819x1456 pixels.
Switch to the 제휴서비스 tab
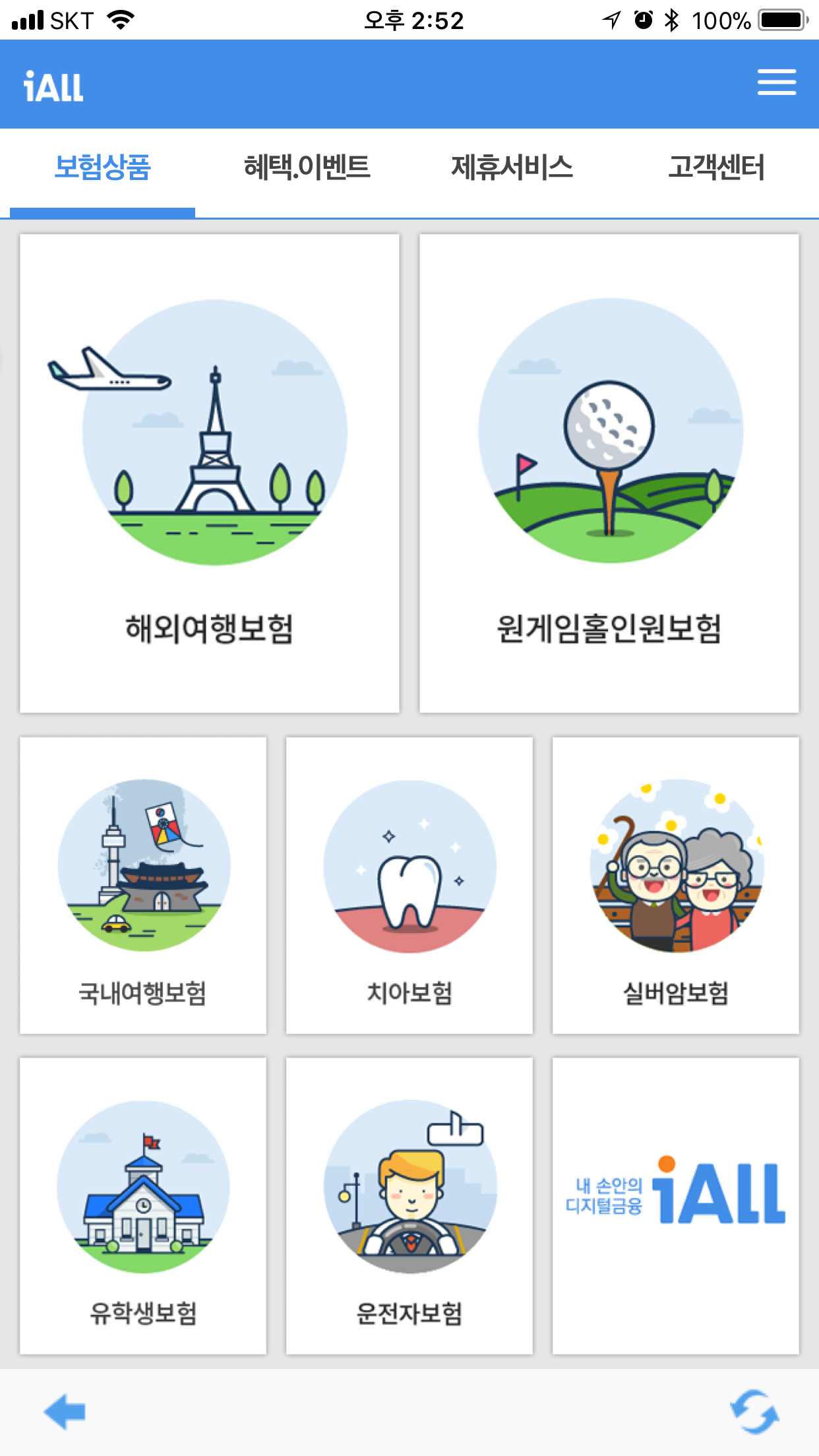(512, 167)
